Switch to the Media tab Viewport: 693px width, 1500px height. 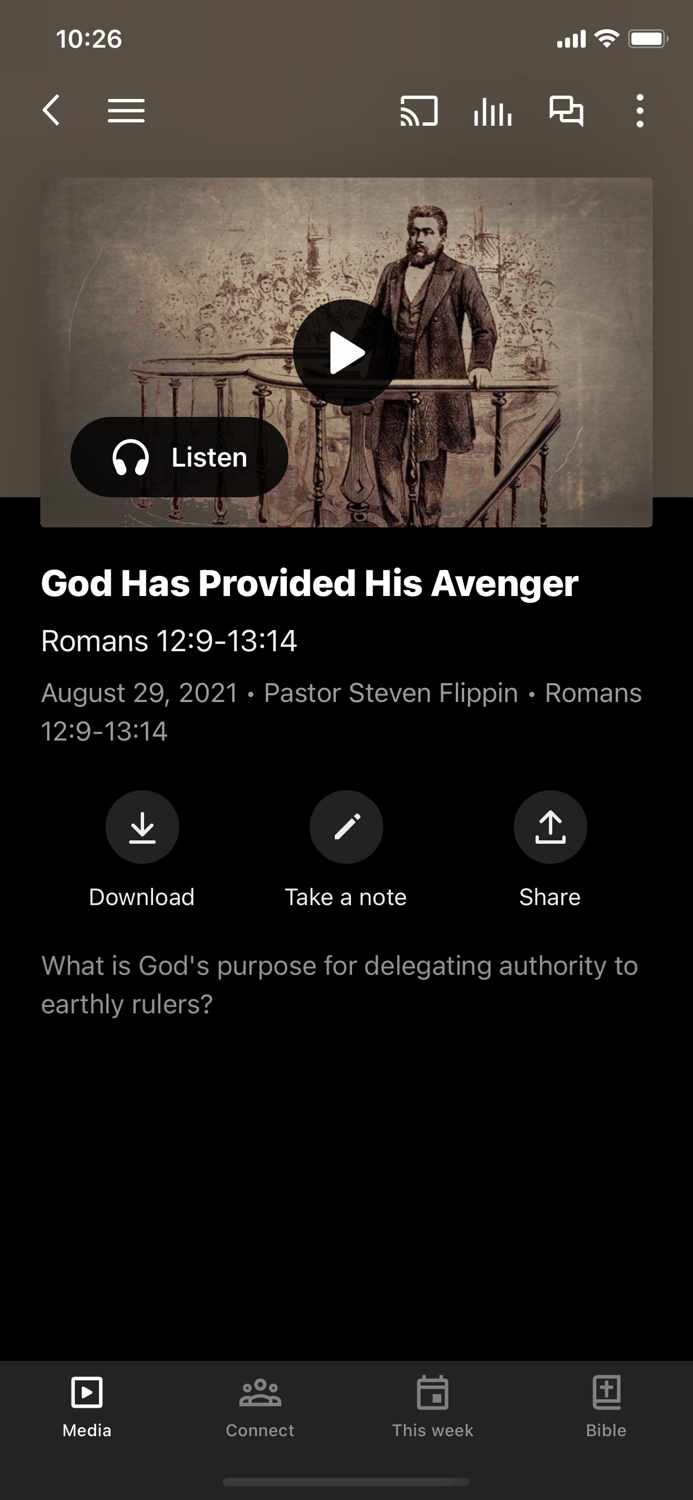coord(87,1405)
